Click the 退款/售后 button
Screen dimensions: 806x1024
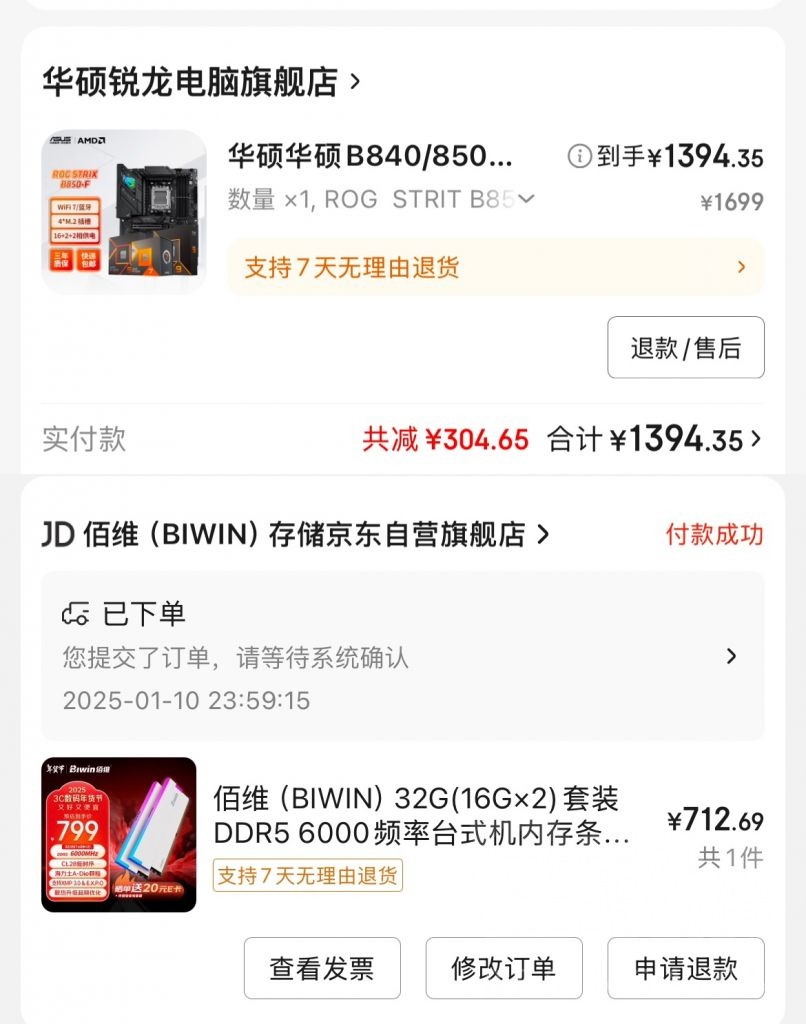click(686, 347)
